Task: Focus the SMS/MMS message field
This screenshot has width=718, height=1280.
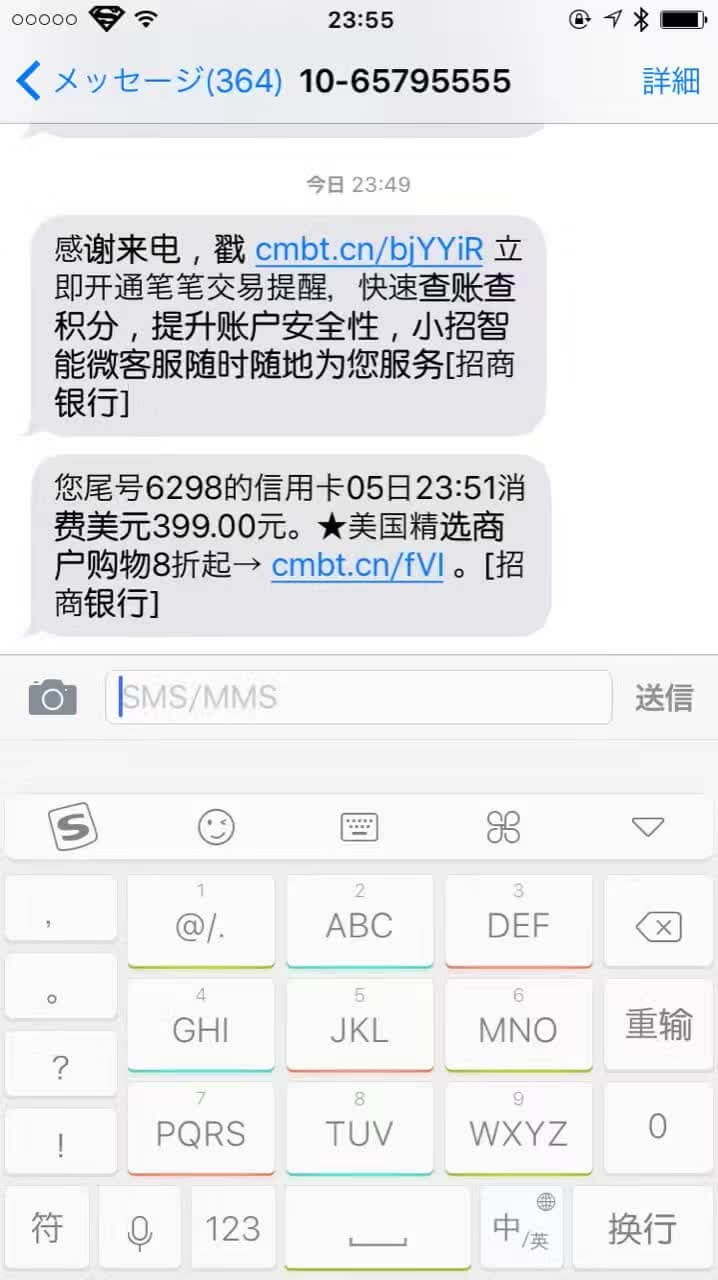Action: pos(359,697)
